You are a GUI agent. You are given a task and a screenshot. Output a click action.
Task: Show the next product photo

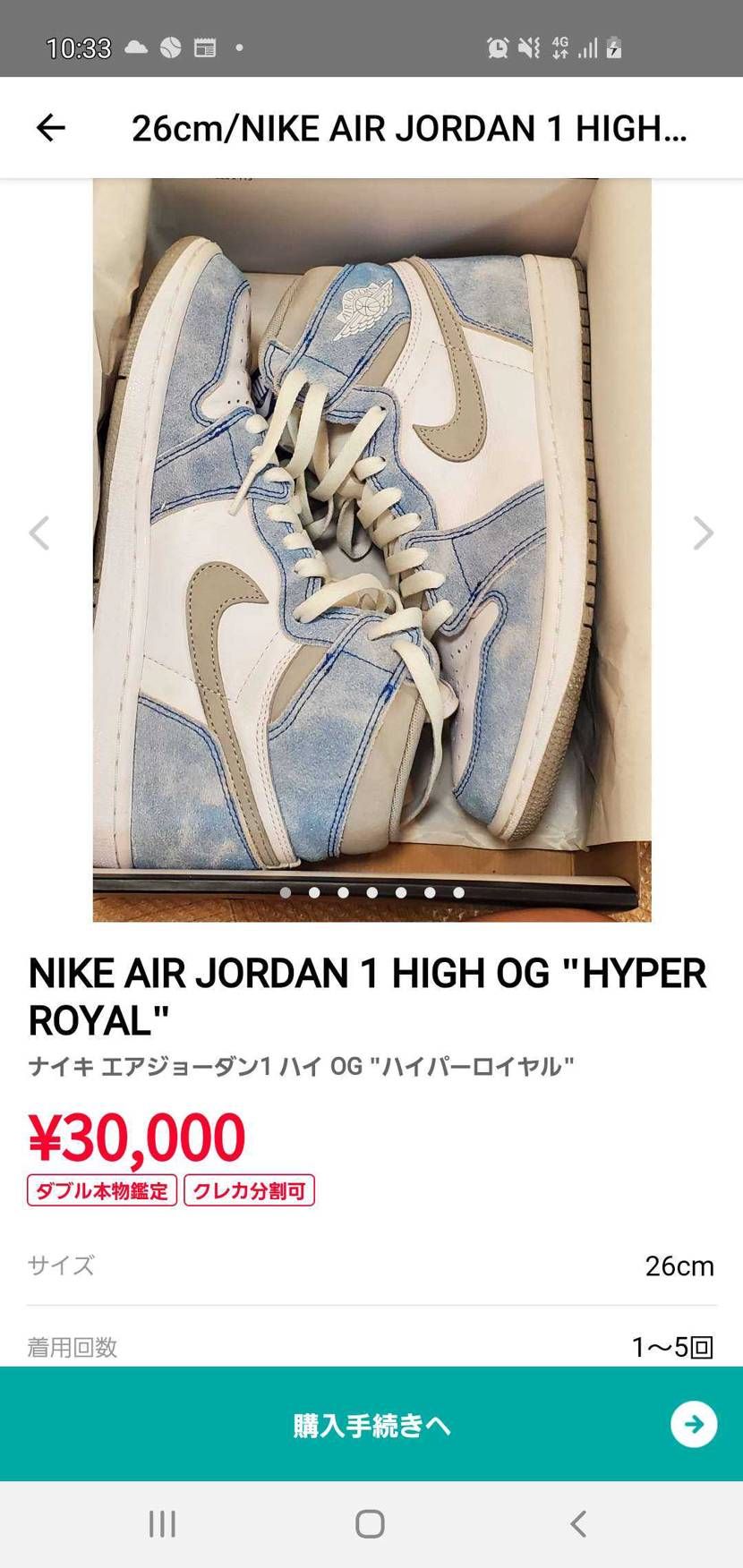[x=704, y=533]
